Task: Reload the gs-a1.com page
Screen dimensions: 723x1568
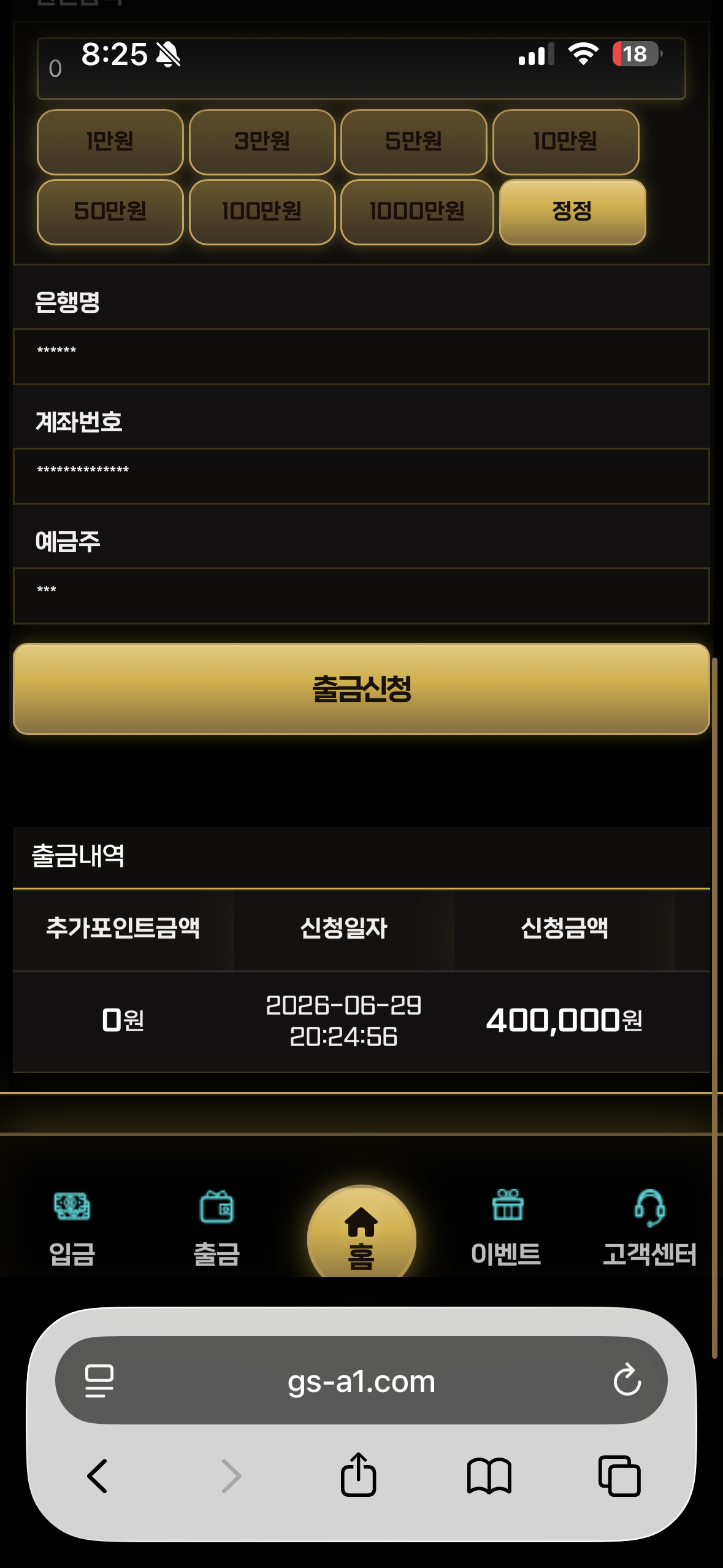Action: pyautogui.click(x=627, y=1380)
